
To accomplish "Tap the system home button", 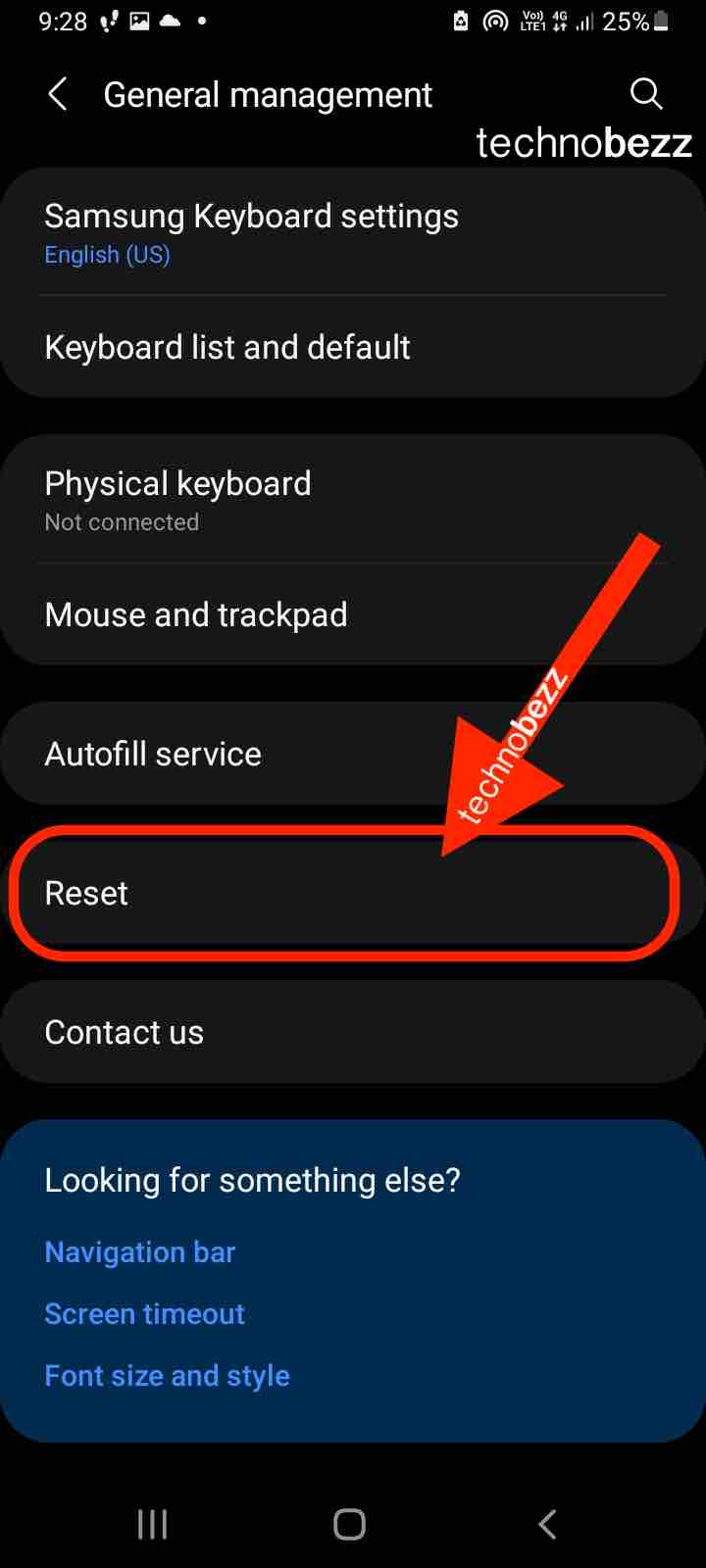I will click(x=350, y=1524).
